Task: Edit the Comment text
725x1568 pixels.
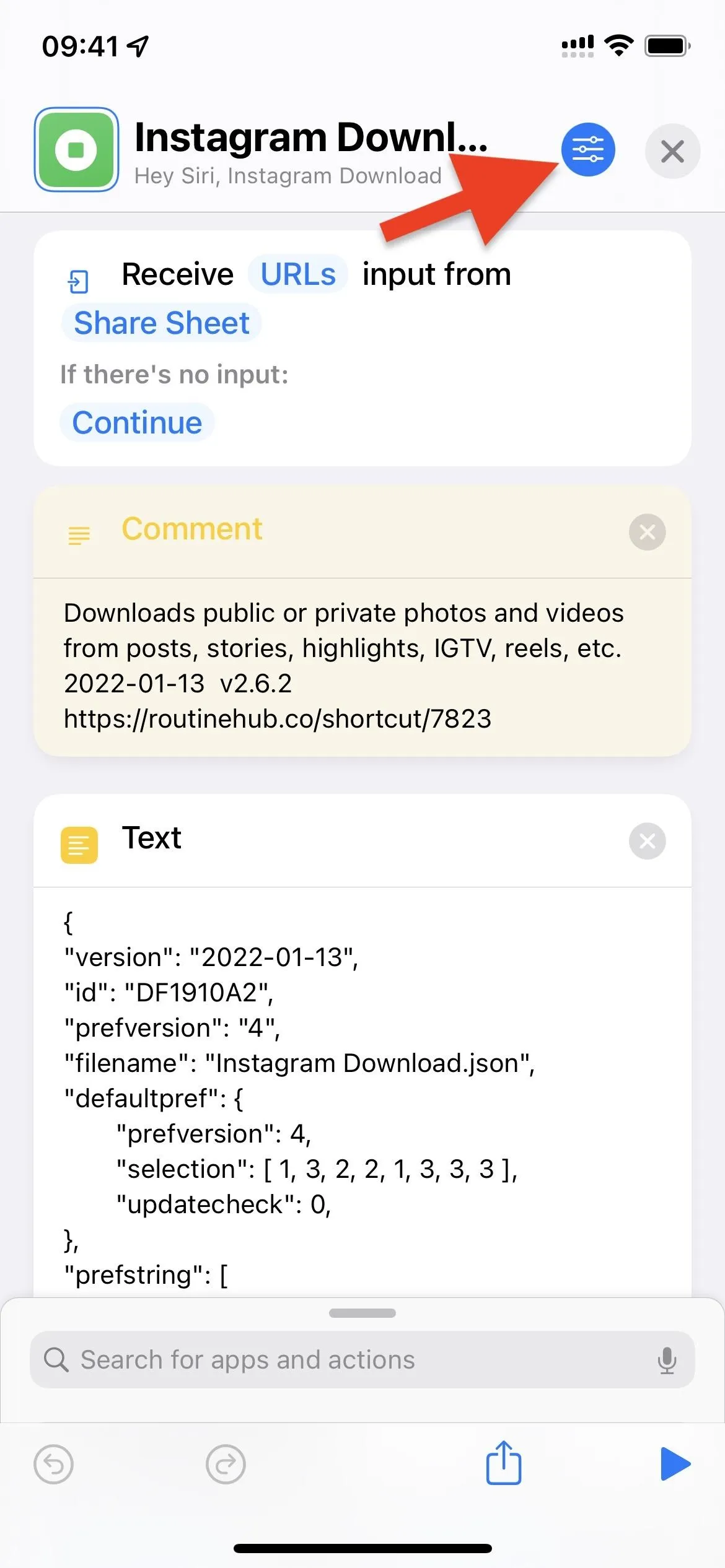Action: click(x=362, y=666)
